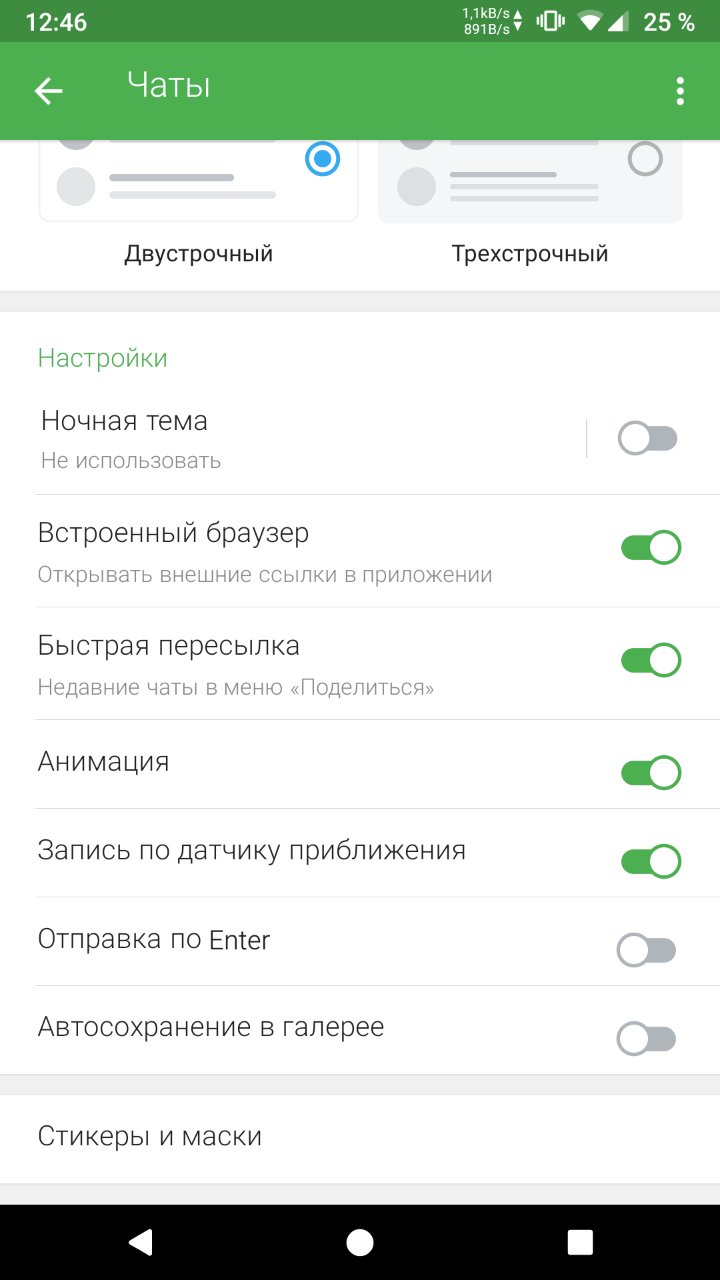Enable Отправка по Enter

647,950
